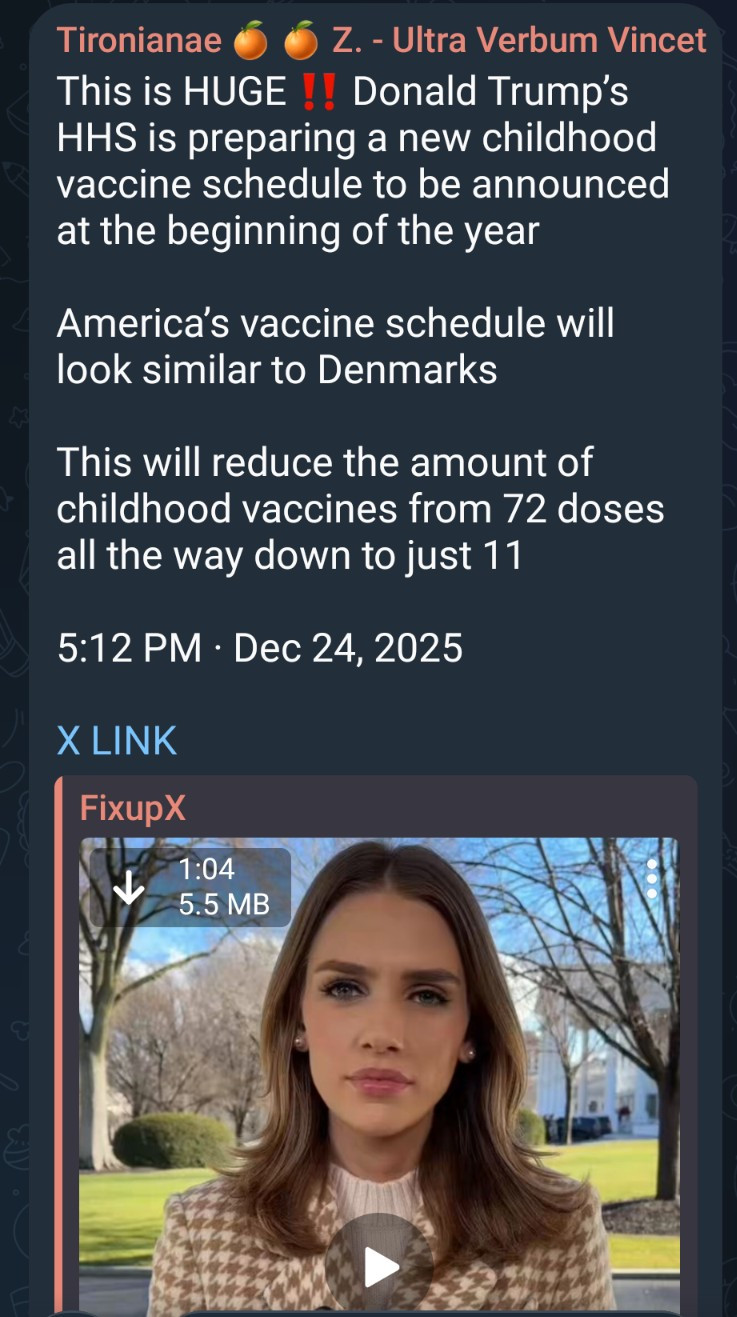737x1317 pixels.
Task: Download the 5.5 MB video
Action: [x=130, y=887]
